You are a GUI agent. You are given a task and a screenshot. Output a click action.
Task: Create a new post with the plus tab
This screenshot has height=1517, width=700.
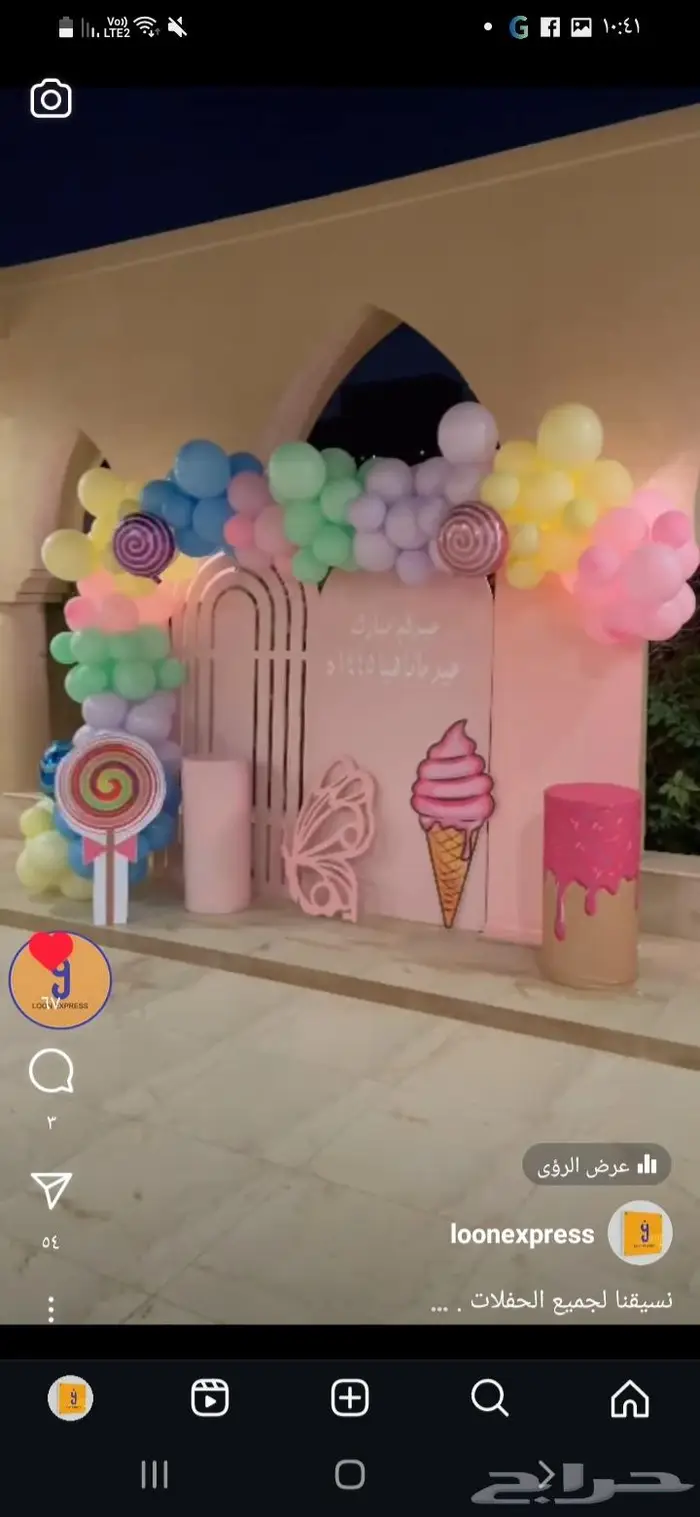350,1398
